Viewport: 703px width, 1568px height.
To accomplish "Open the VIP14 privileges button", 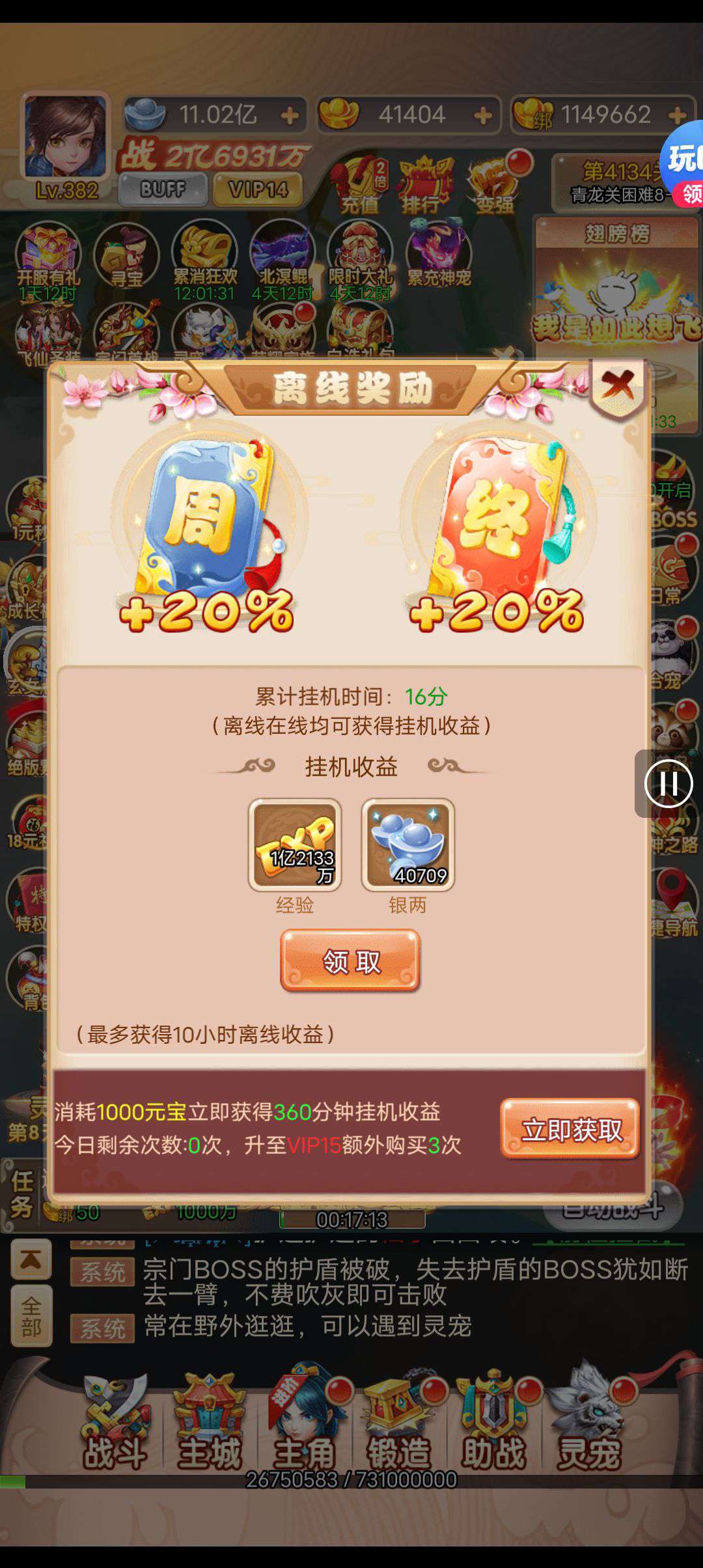I will (x=258, y=189).
